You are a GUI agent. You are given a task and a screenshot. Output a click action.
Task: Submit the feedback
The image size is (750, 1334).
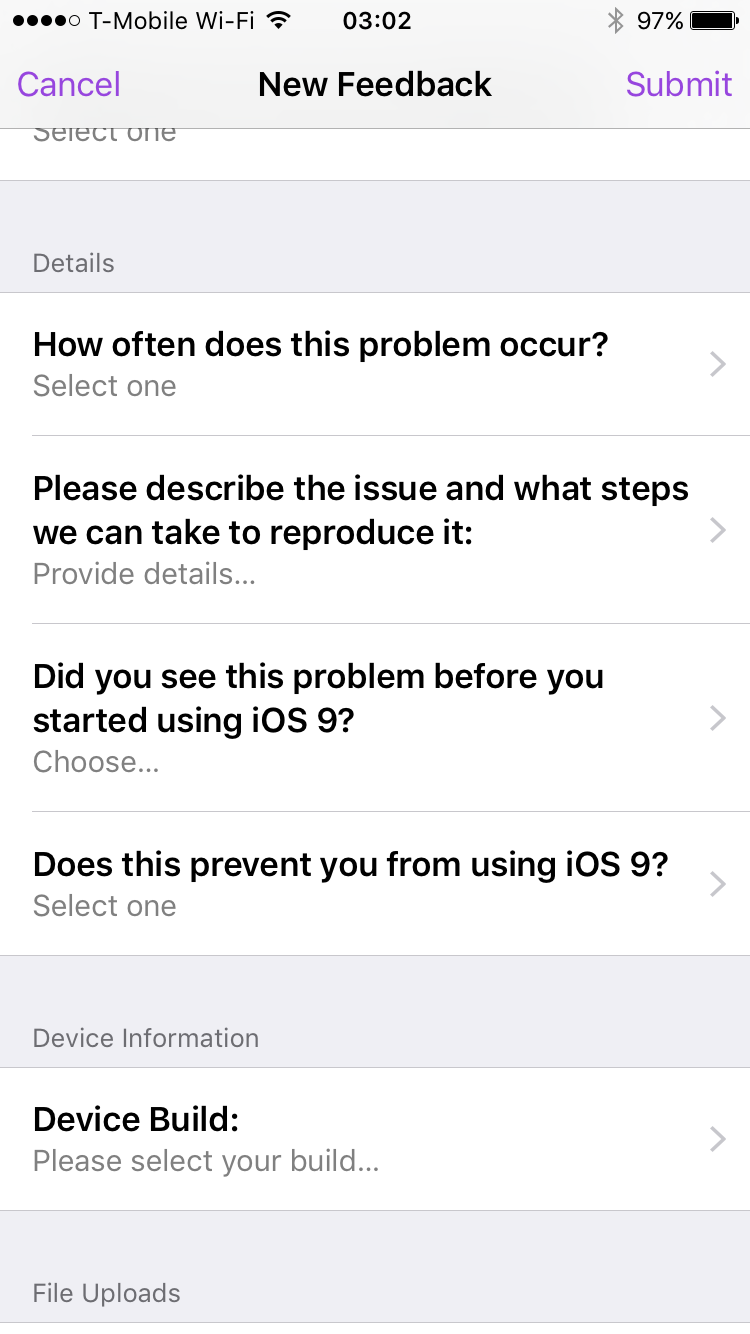pos(679,84)
